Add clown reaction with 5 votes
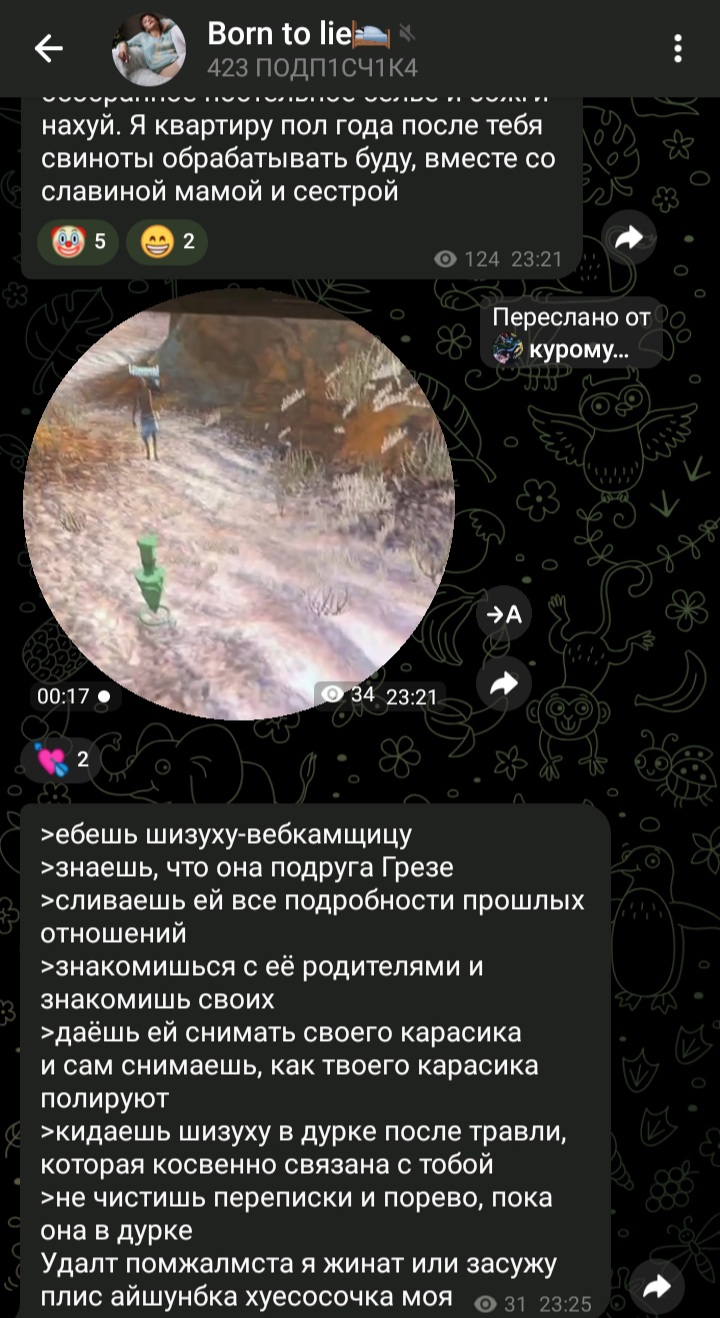This screenshot has height=1318, width=720. 78,241
